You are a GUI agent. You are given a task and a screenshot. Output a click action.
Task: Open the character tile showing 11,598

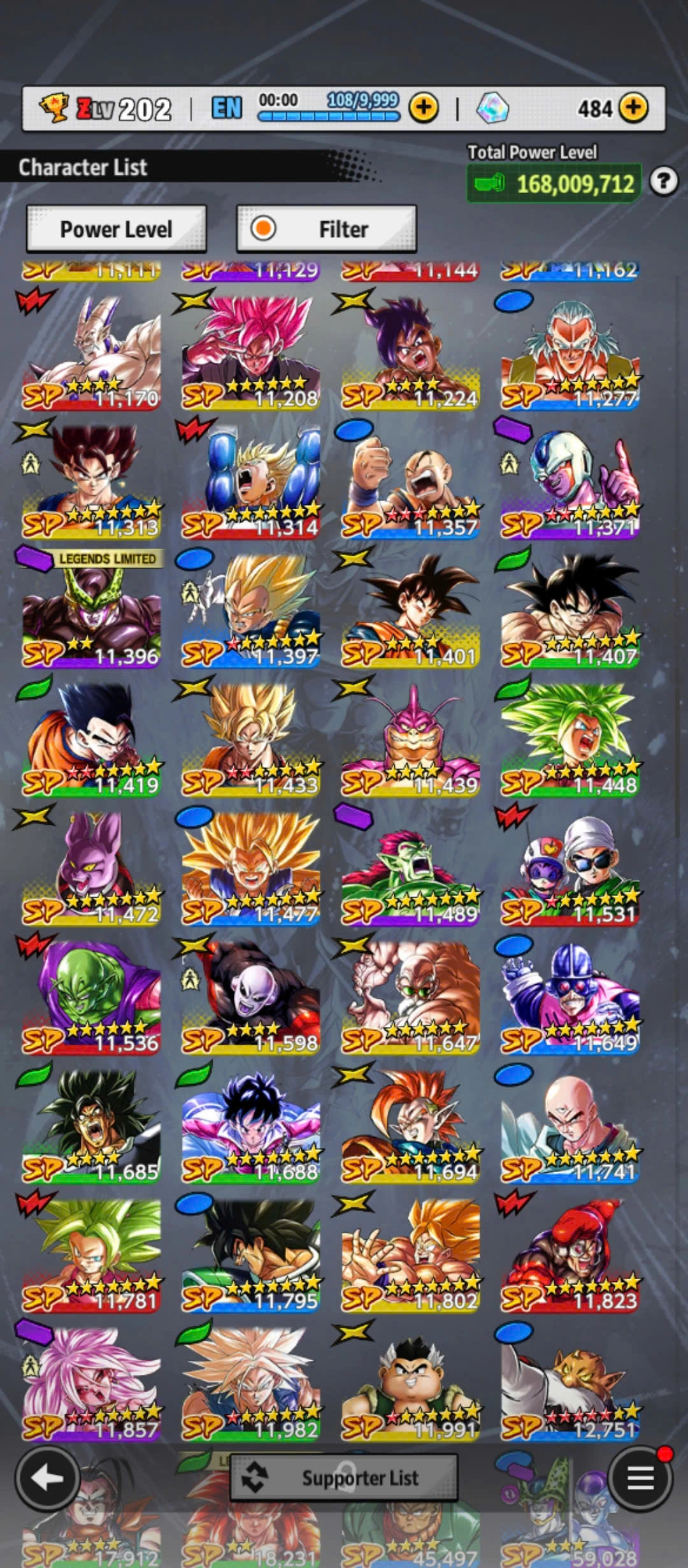tap(250, 997)
